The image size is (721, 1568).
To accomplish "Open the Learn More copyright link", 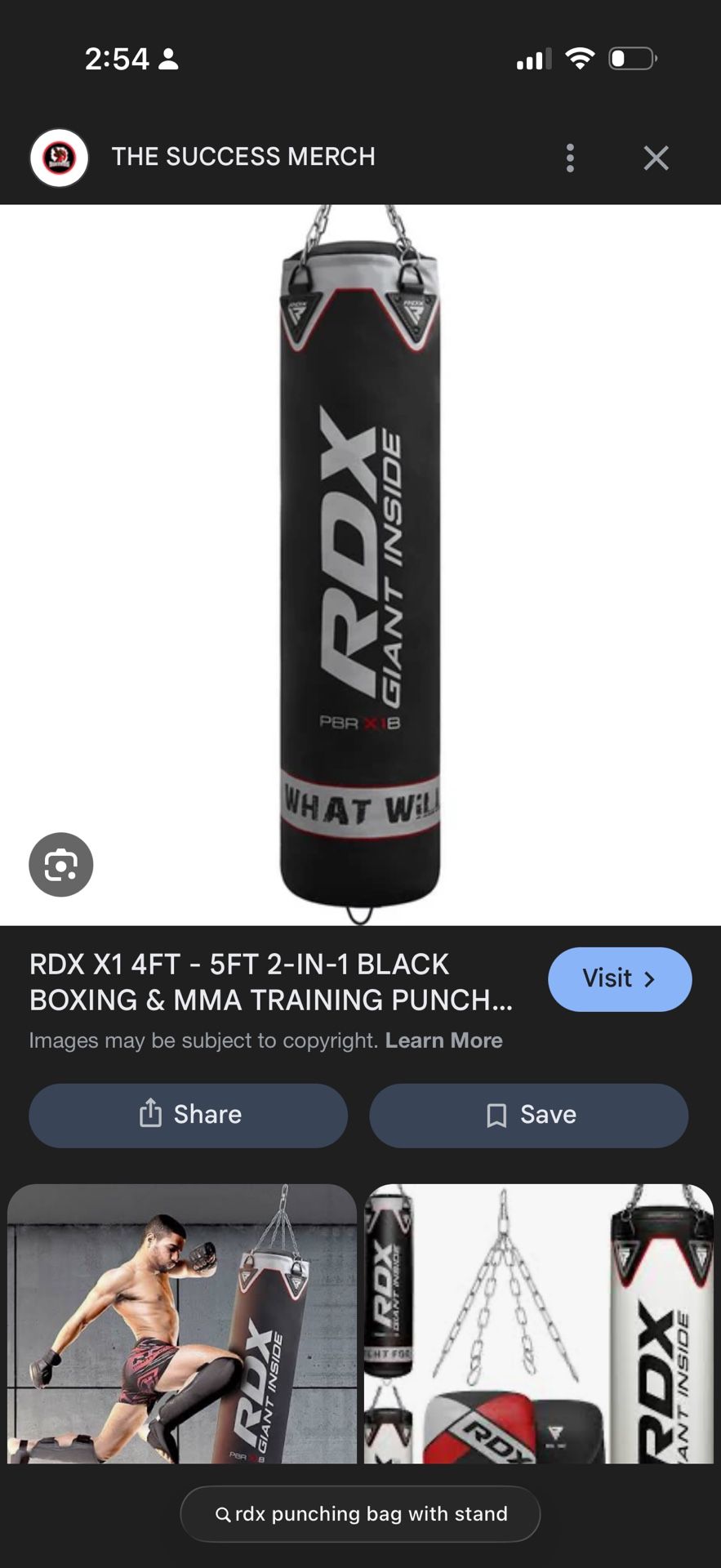I will 443,1040.
